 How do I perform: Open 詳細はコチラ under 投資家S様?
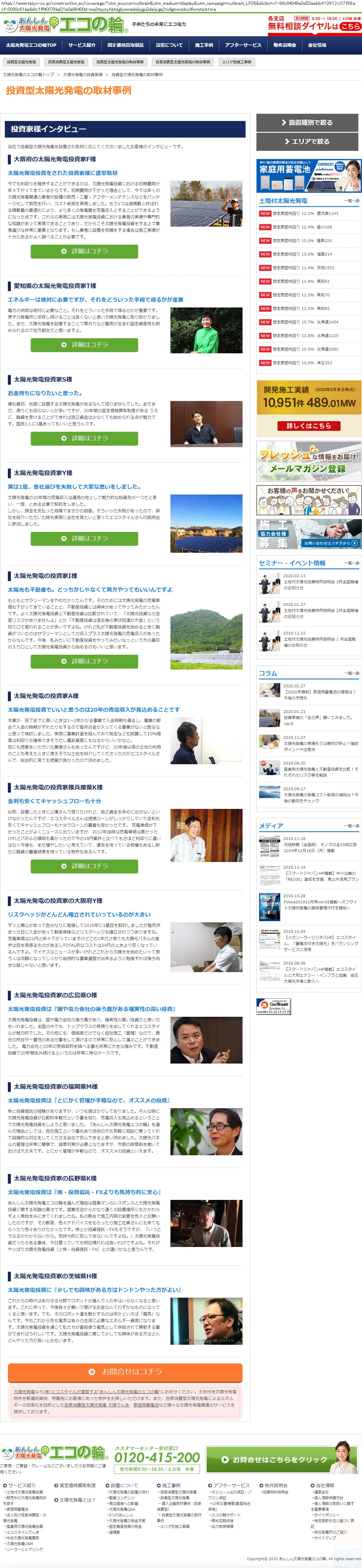(x=84, y=438)
